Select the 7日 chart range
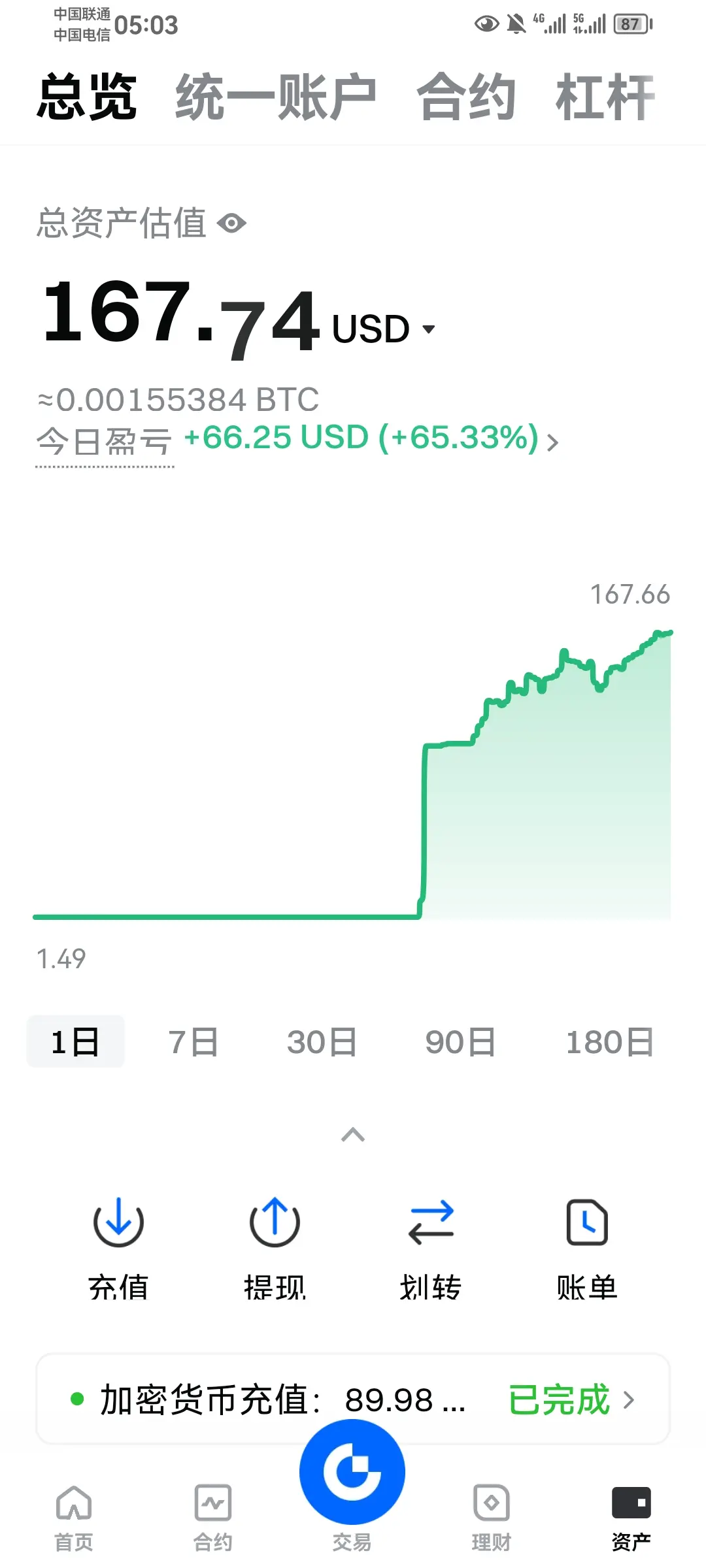Image resolution: width=706 pixels, height=1568 pixels. pyautogui.click(x=193, y=1042)
